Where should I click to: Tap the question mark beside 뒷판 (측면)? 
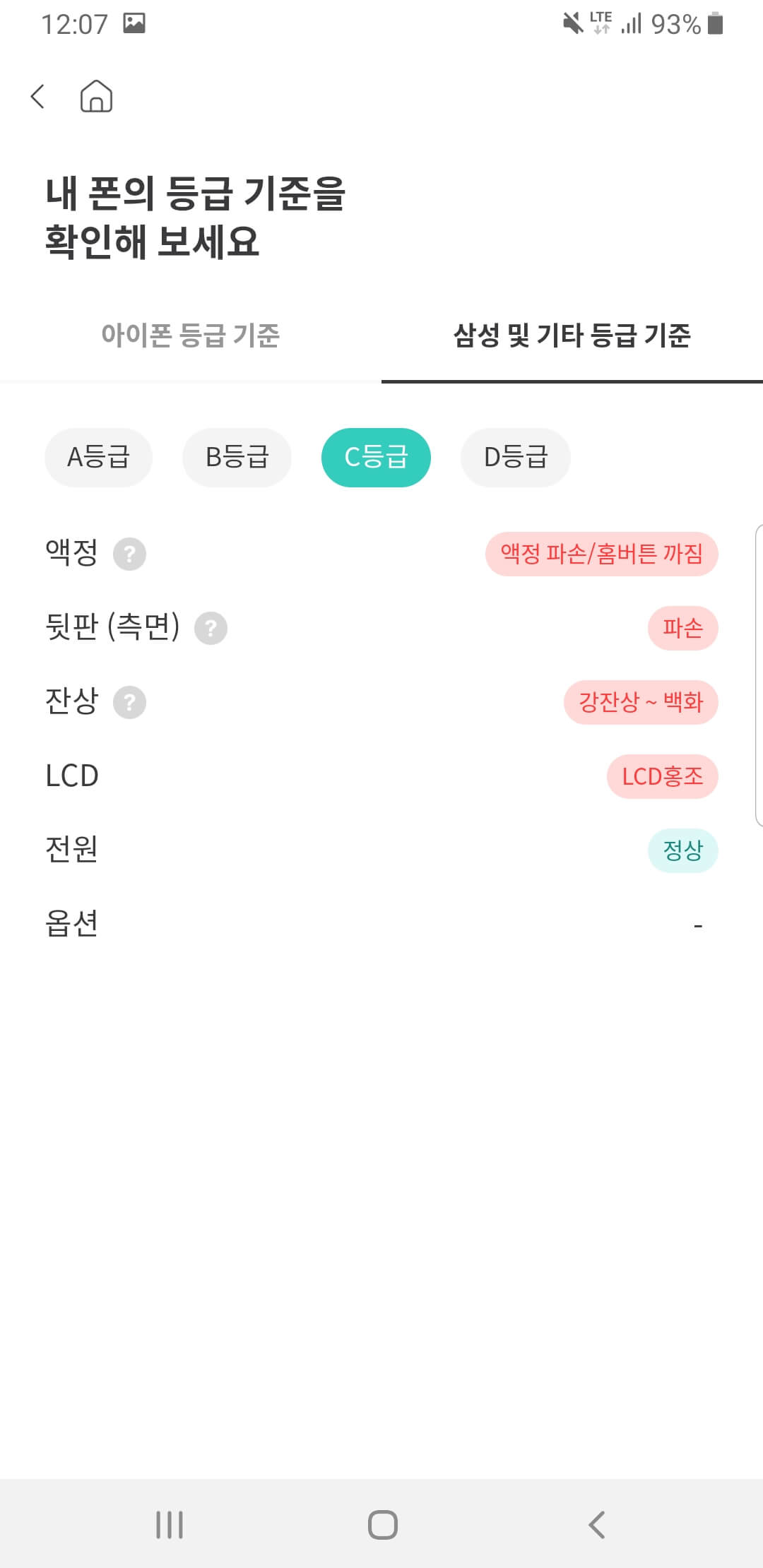[211, 628]
